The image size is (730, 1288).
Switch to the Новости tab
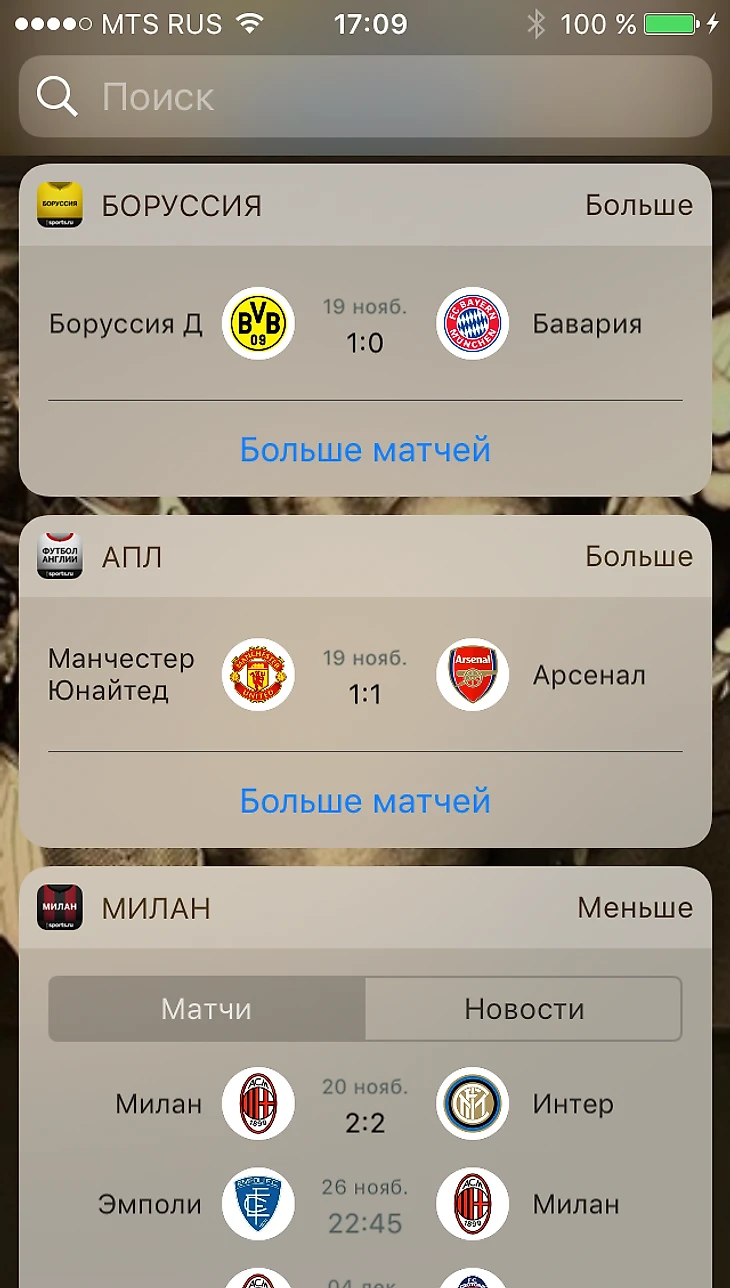[x=523, y=1009]
